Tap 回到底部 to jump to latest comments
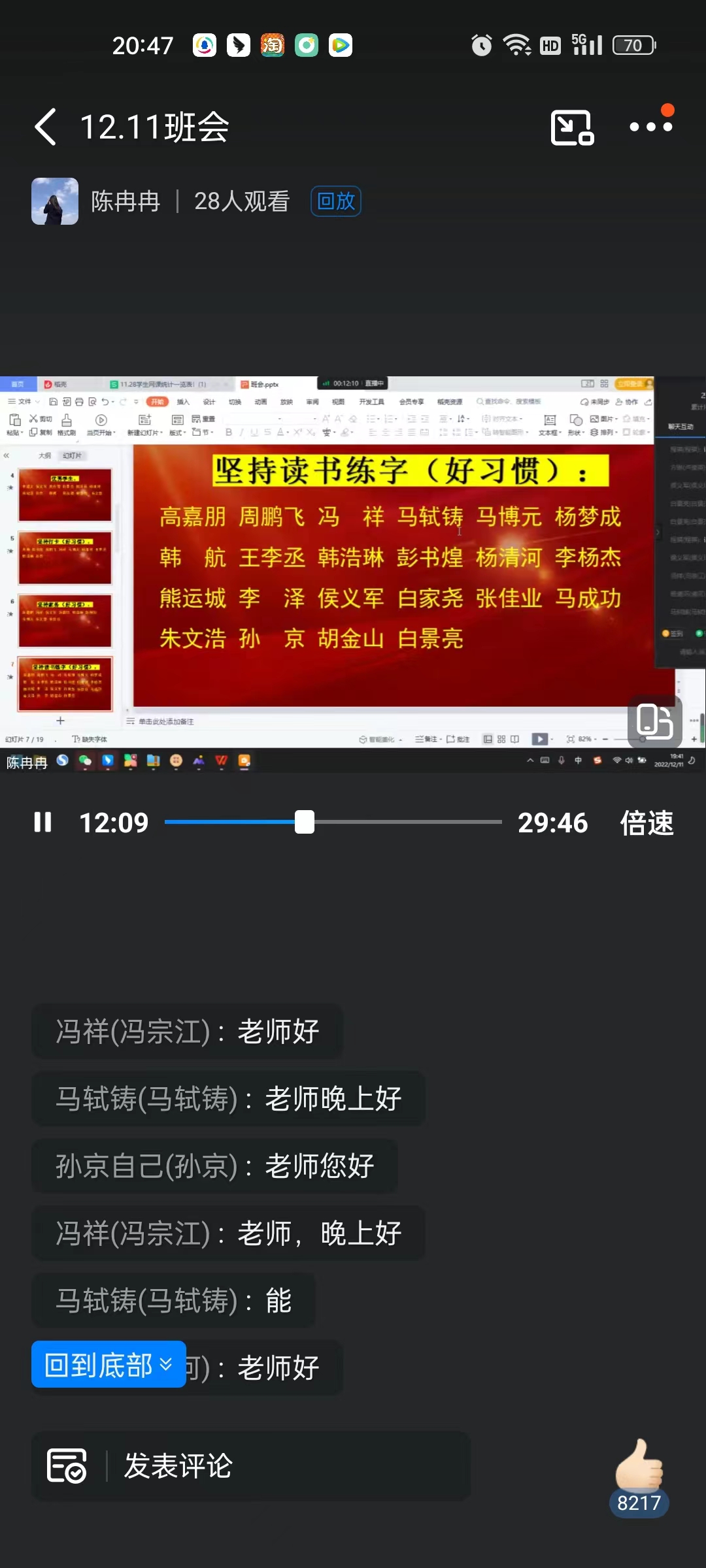 (x=109, y=1364)
